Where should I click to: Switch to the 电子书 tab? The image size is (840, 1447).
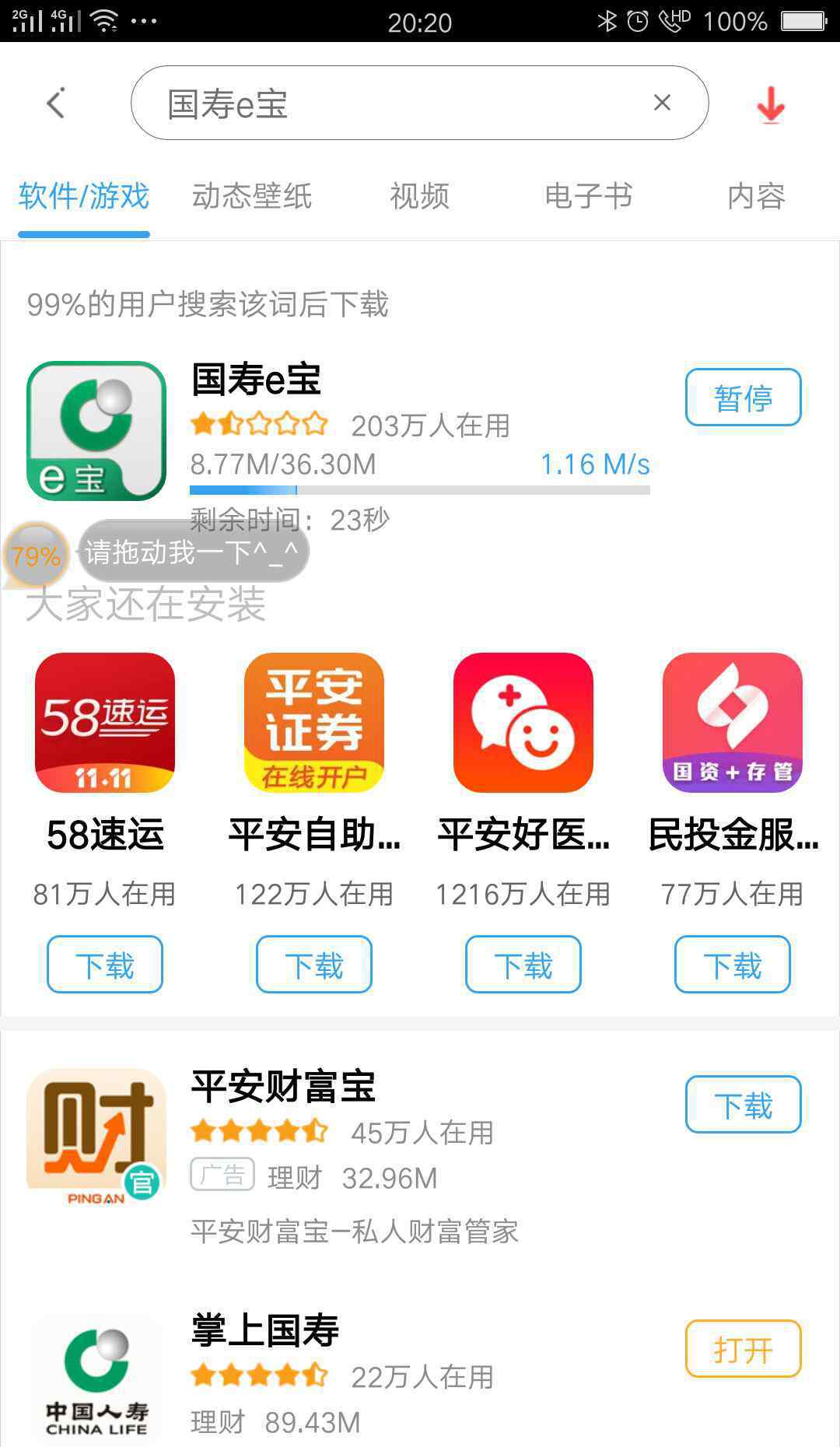click(588, 196)
